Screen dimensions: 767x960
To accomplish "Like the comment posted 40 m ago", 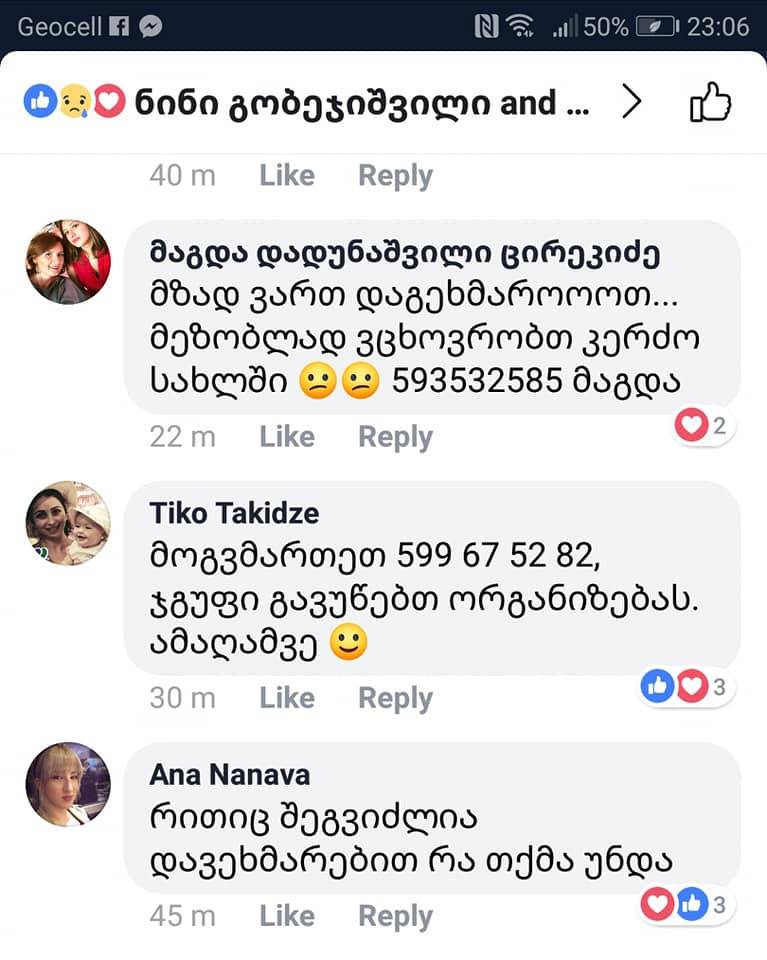I will pos(286,176).
